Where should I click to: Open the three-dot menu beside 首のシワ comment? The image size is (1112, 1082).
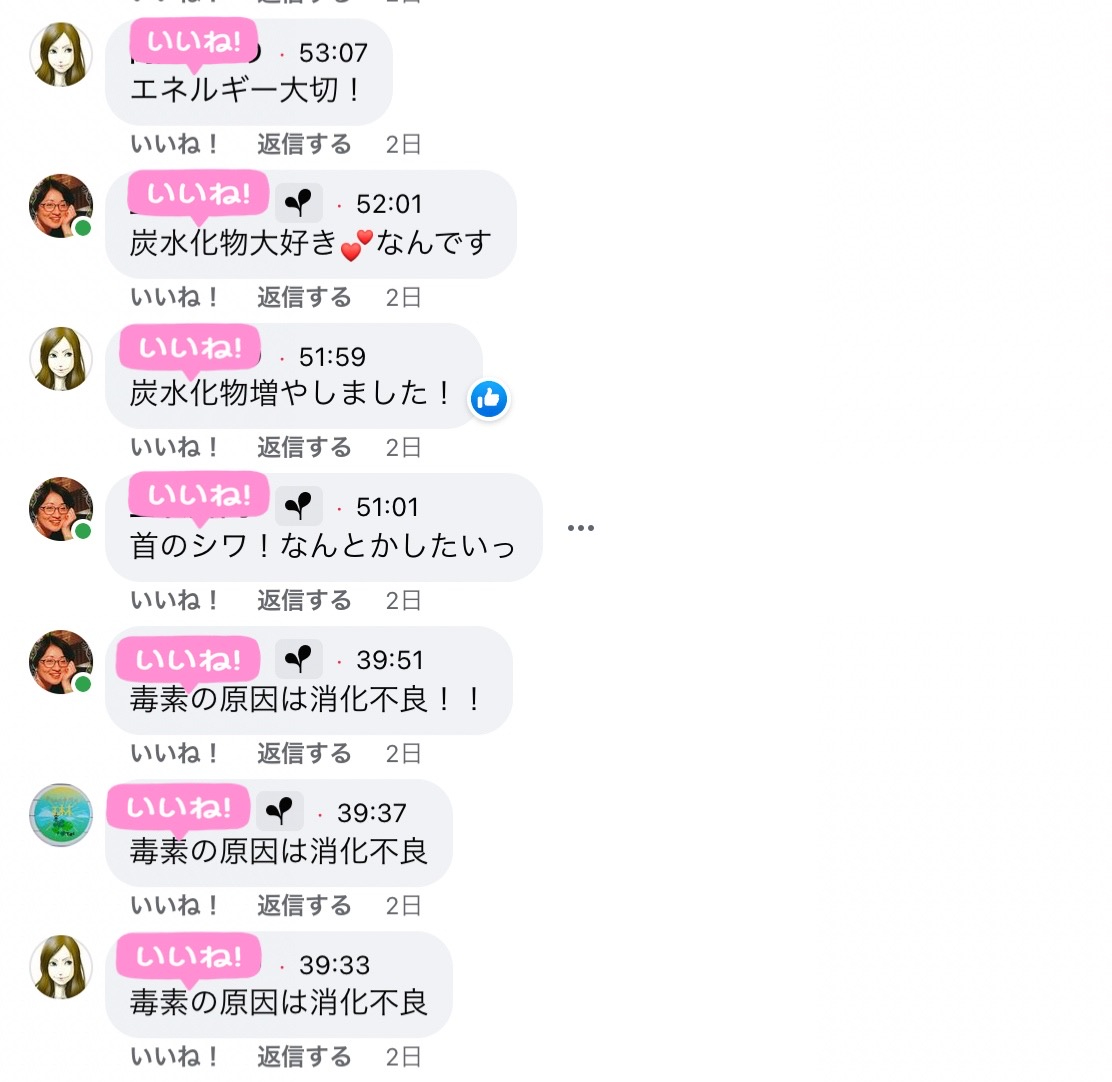pos(581,528)
